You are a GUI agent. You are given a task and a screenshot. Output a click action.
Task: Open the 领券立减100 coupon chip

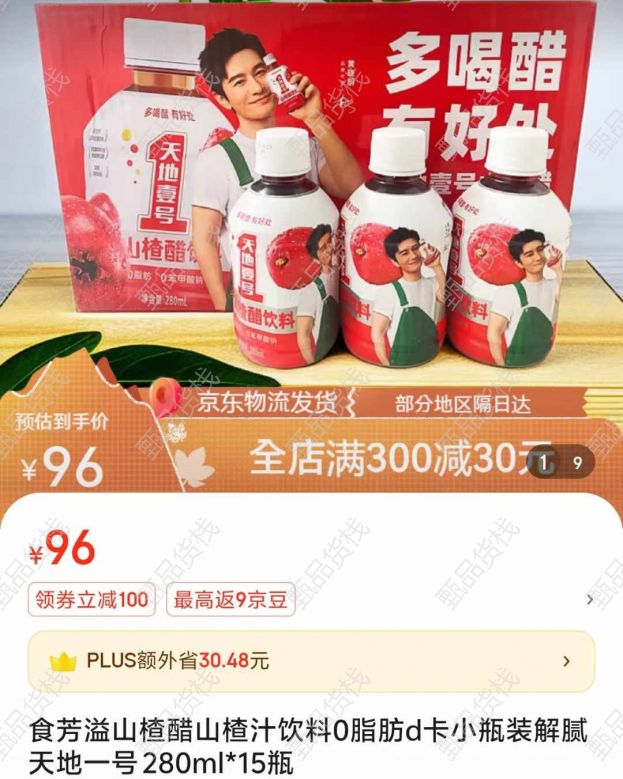[x=91, y=600]
